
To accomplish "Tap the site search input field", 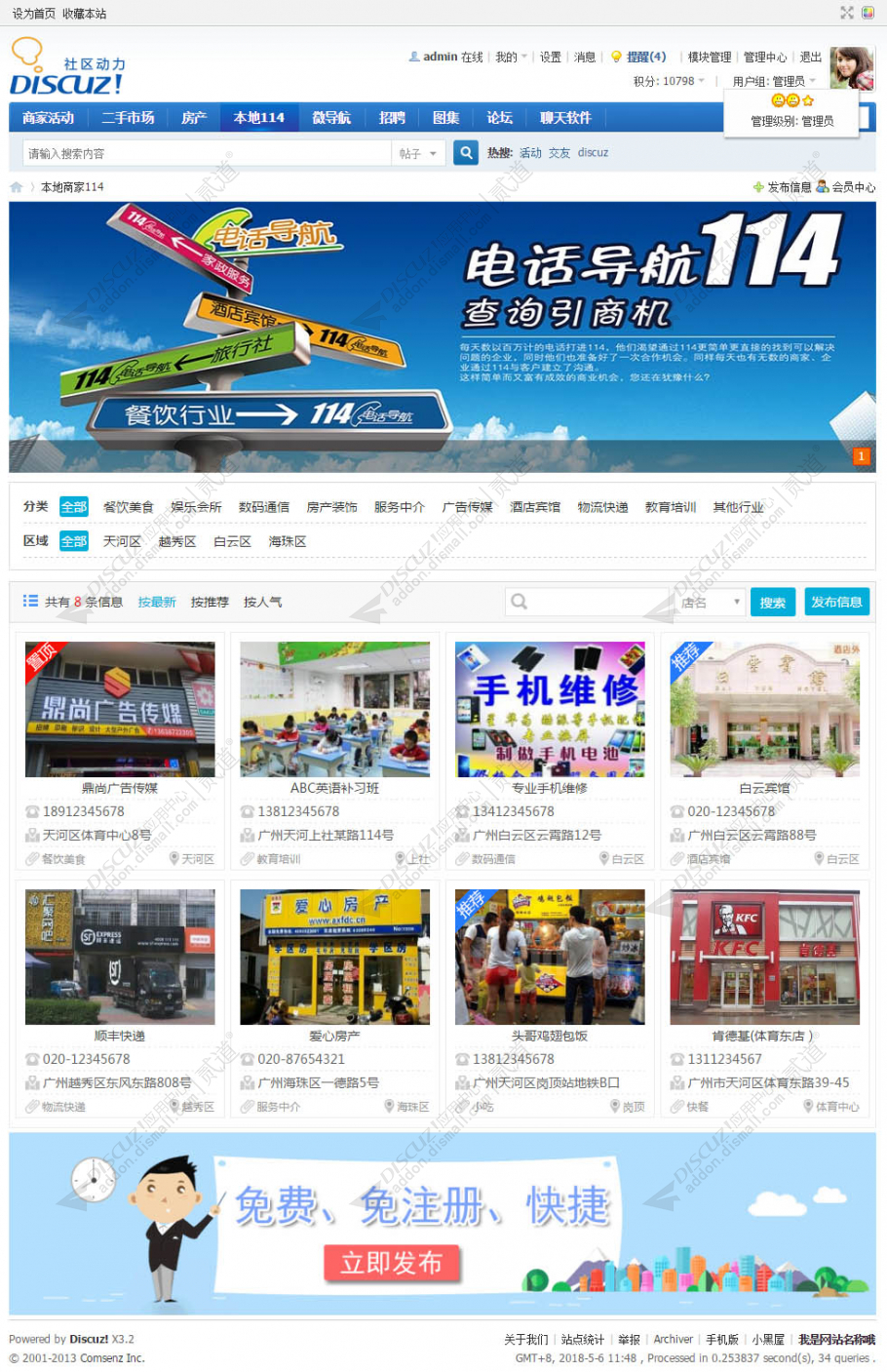I will pos(205,154).
